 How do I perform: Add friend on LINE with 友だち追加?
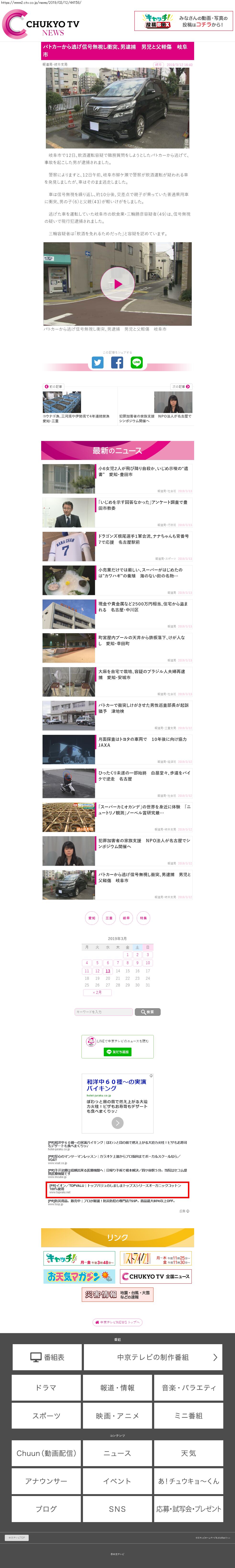[x=118, y=1051]
